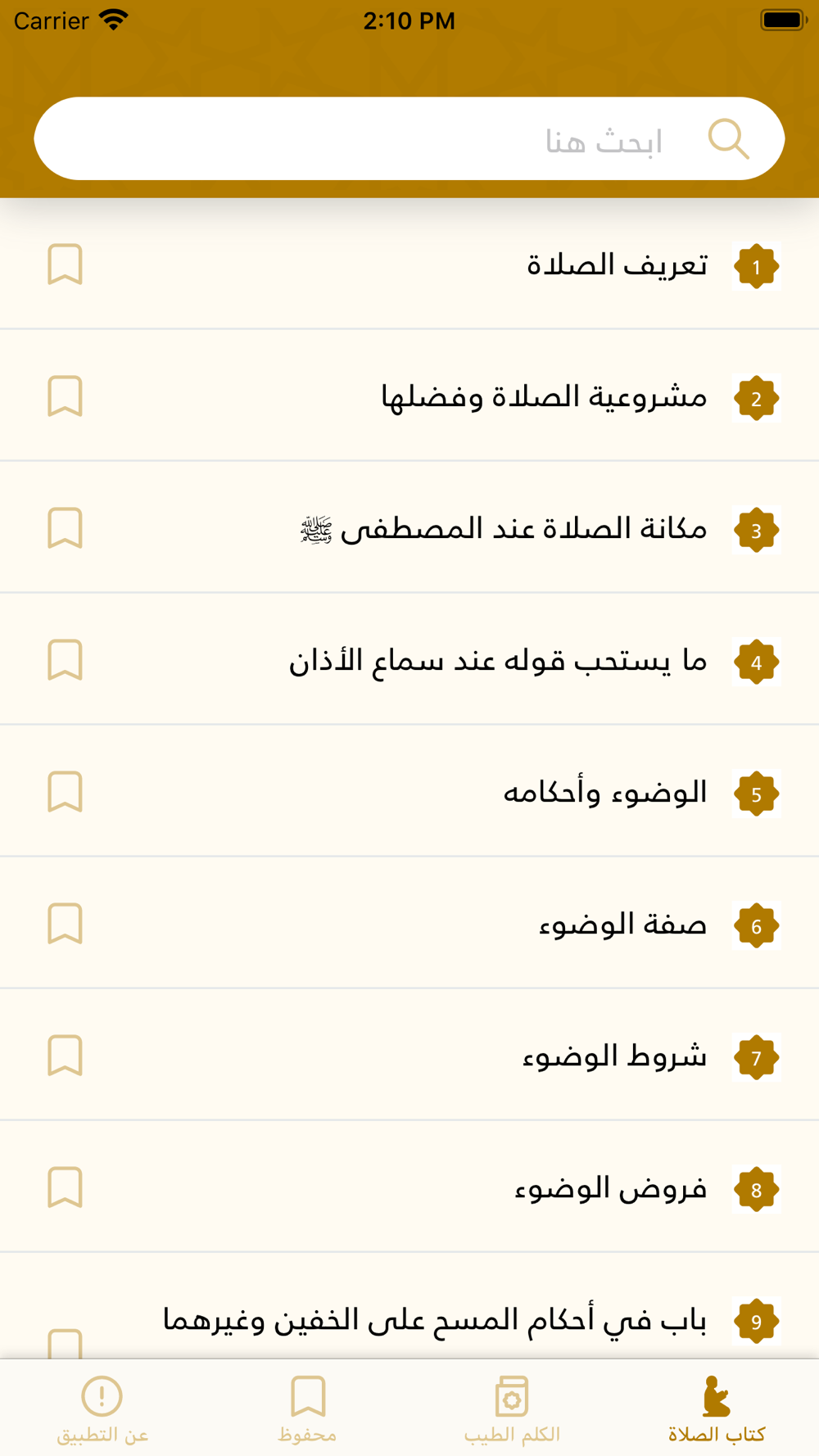Bookmark chapter صفة الوضوء
819x1456 pixels.
coord(65,924)
